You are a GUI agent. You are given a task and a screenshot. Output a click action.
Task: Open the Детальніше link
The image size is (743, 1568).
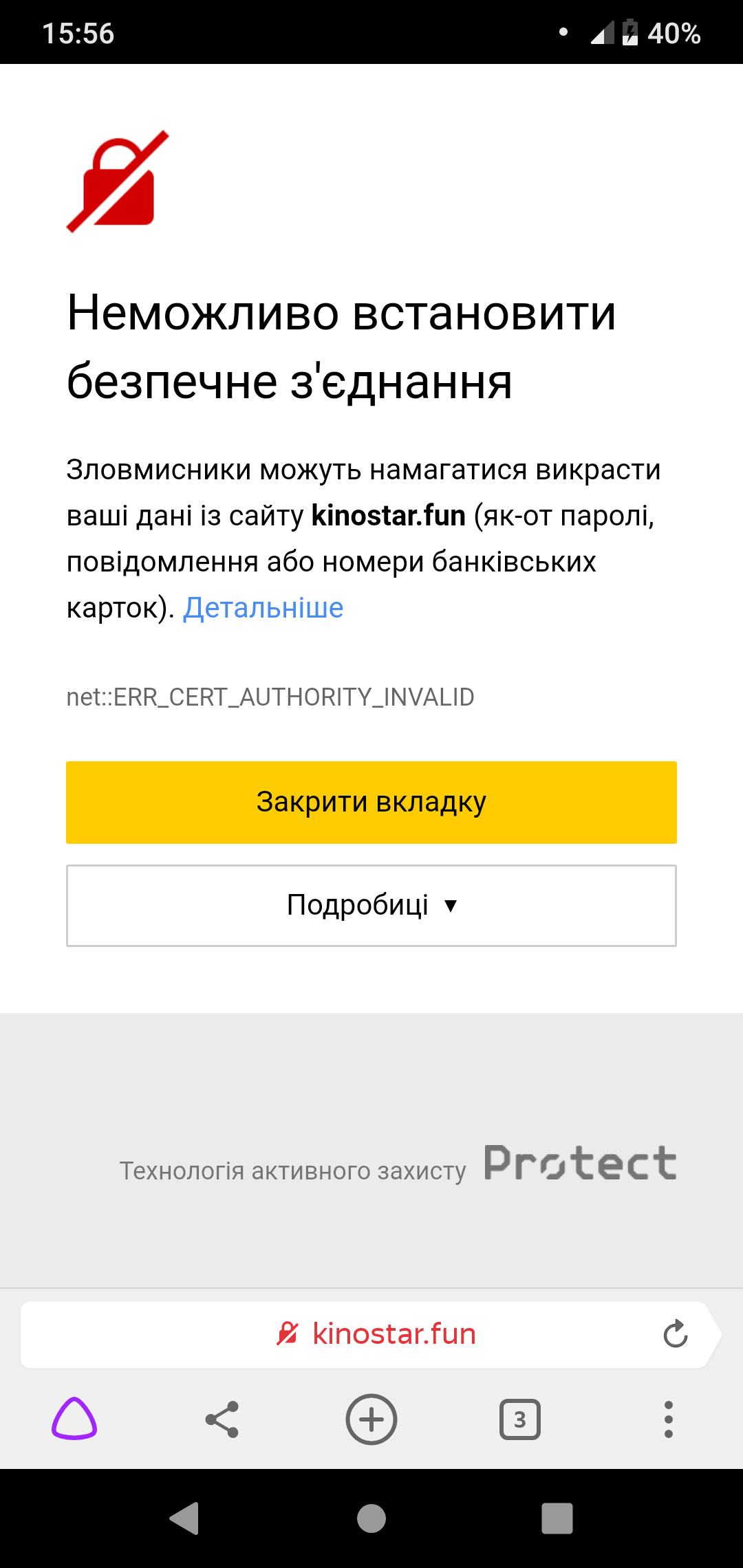tap(263, 608)
